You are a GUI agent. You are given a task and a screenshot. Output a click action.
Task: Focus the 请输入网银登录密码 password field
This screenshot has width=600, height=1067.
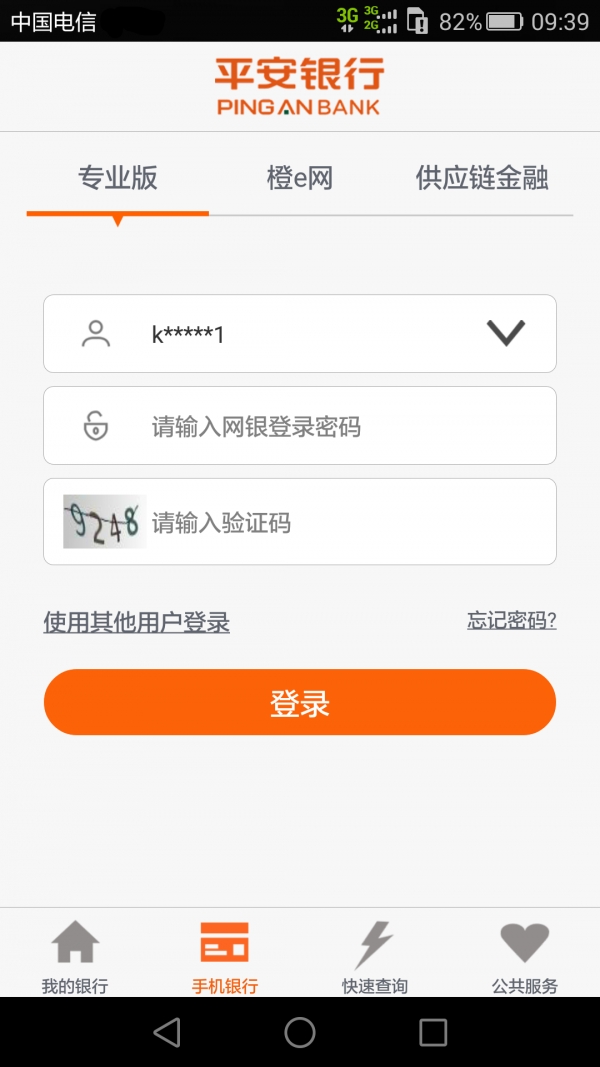300,425
